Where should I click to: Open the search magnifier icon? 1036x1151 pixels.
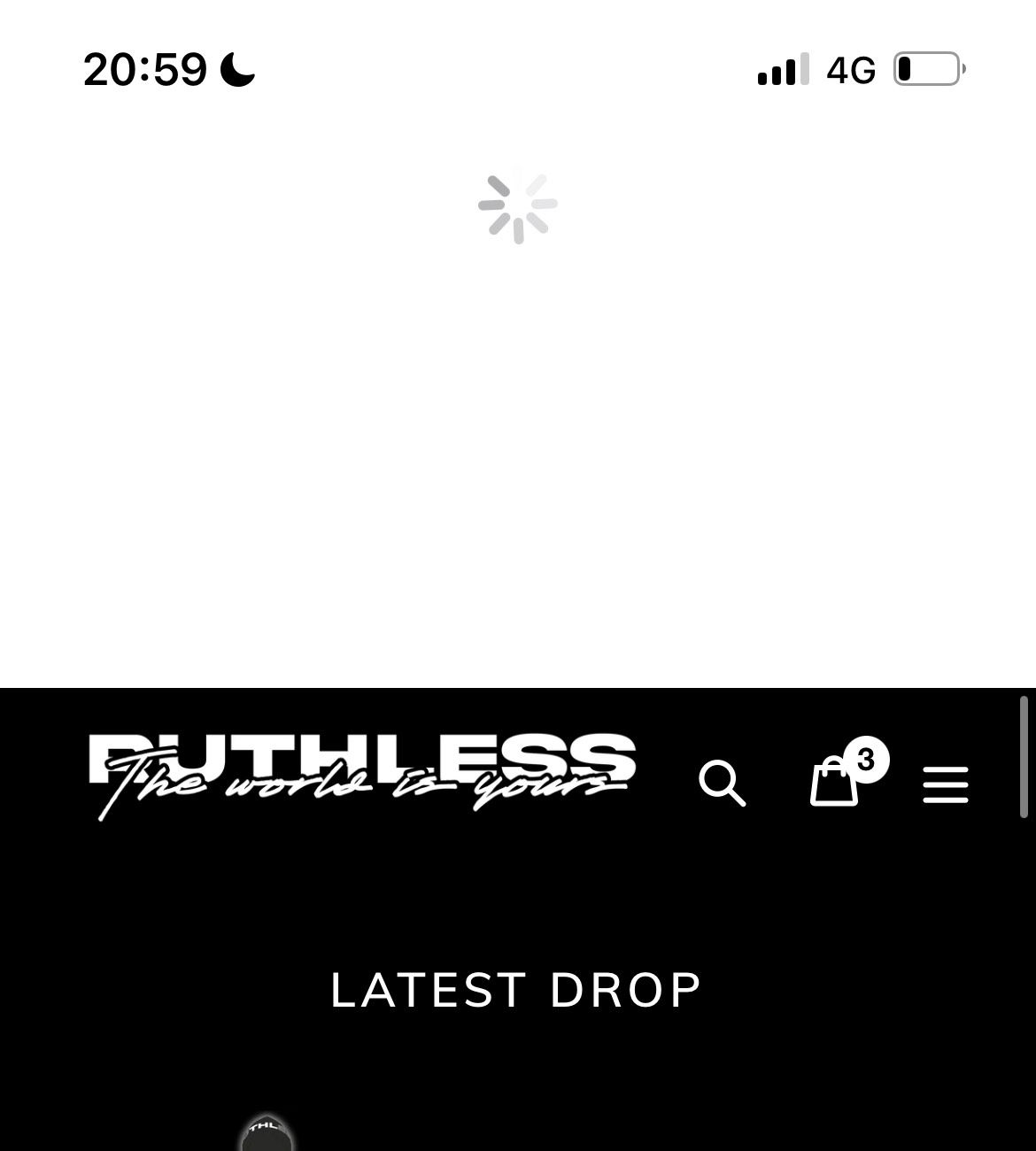[x=722, y=783]
